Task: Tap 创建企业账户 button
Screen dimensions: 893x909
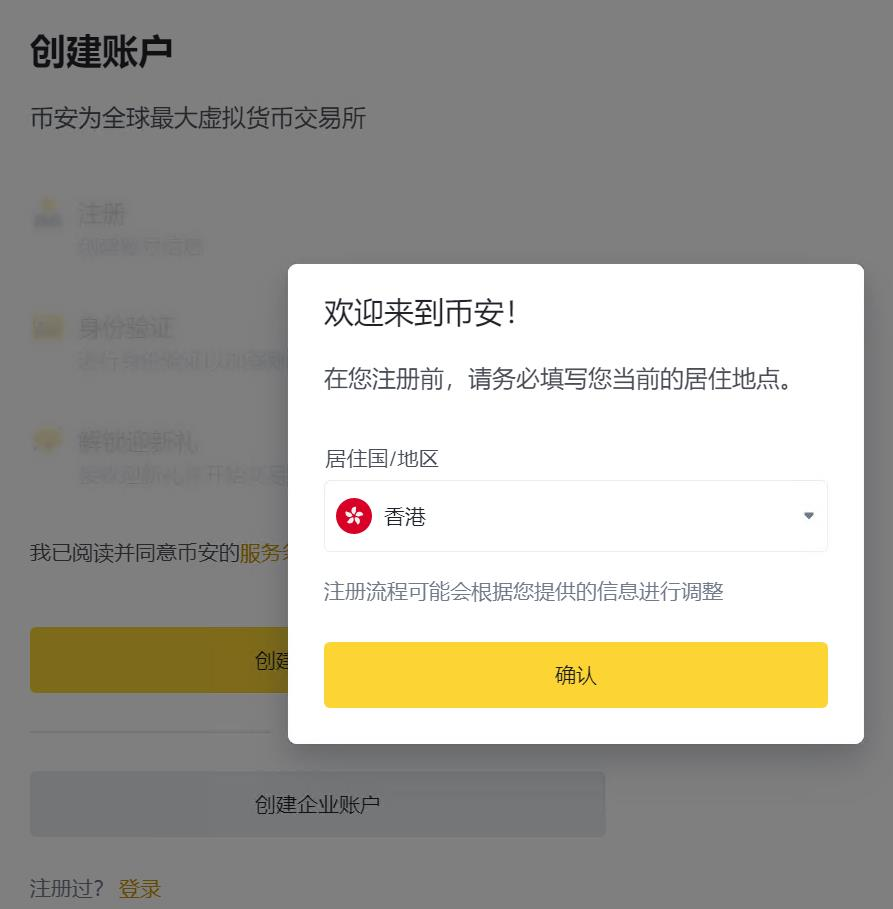Action: 317,804
